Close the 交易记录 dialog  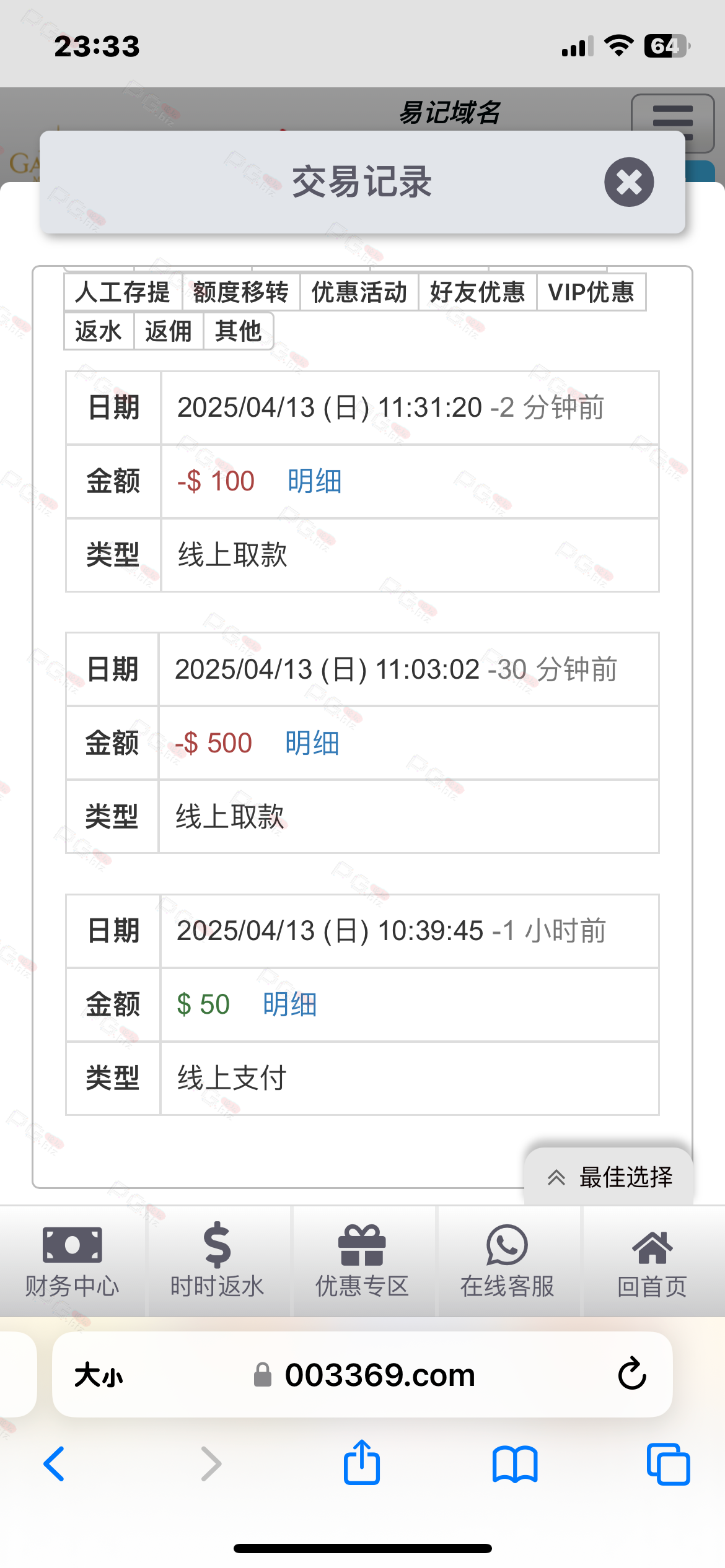point(629,182)
